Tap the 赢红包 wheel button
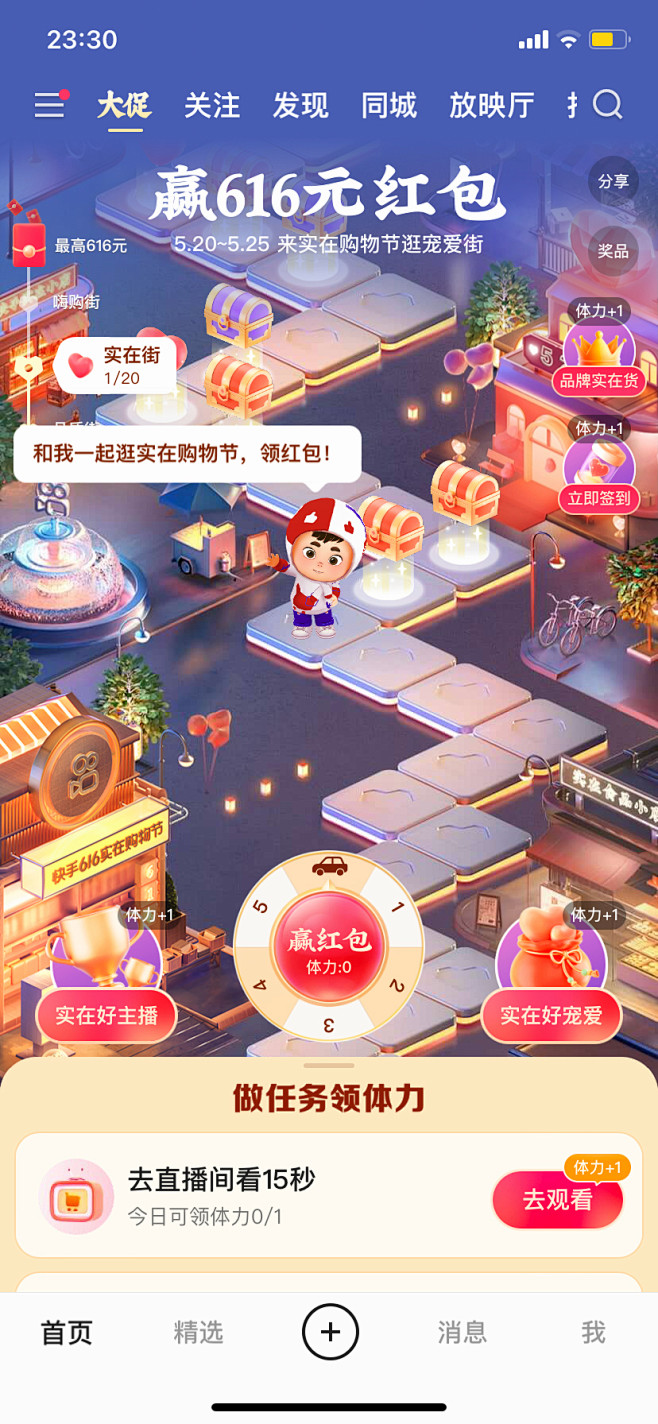Screen dimensions: 658x1424 tap(329, 947)
